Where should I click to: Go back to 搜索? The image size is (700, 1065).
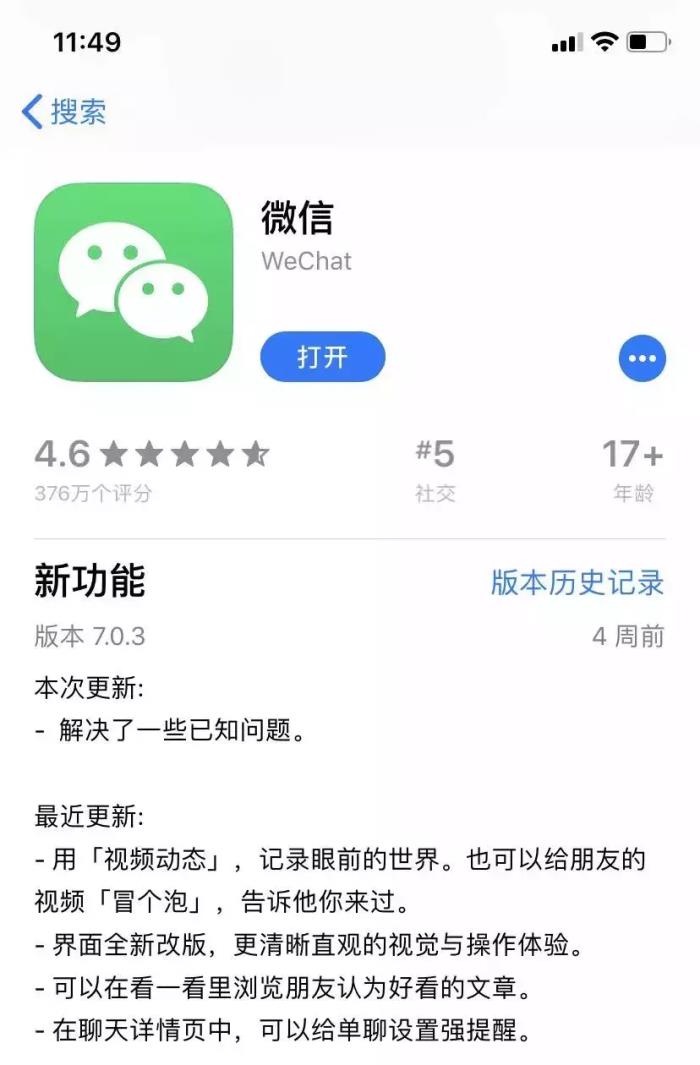[x=64, y=111]
